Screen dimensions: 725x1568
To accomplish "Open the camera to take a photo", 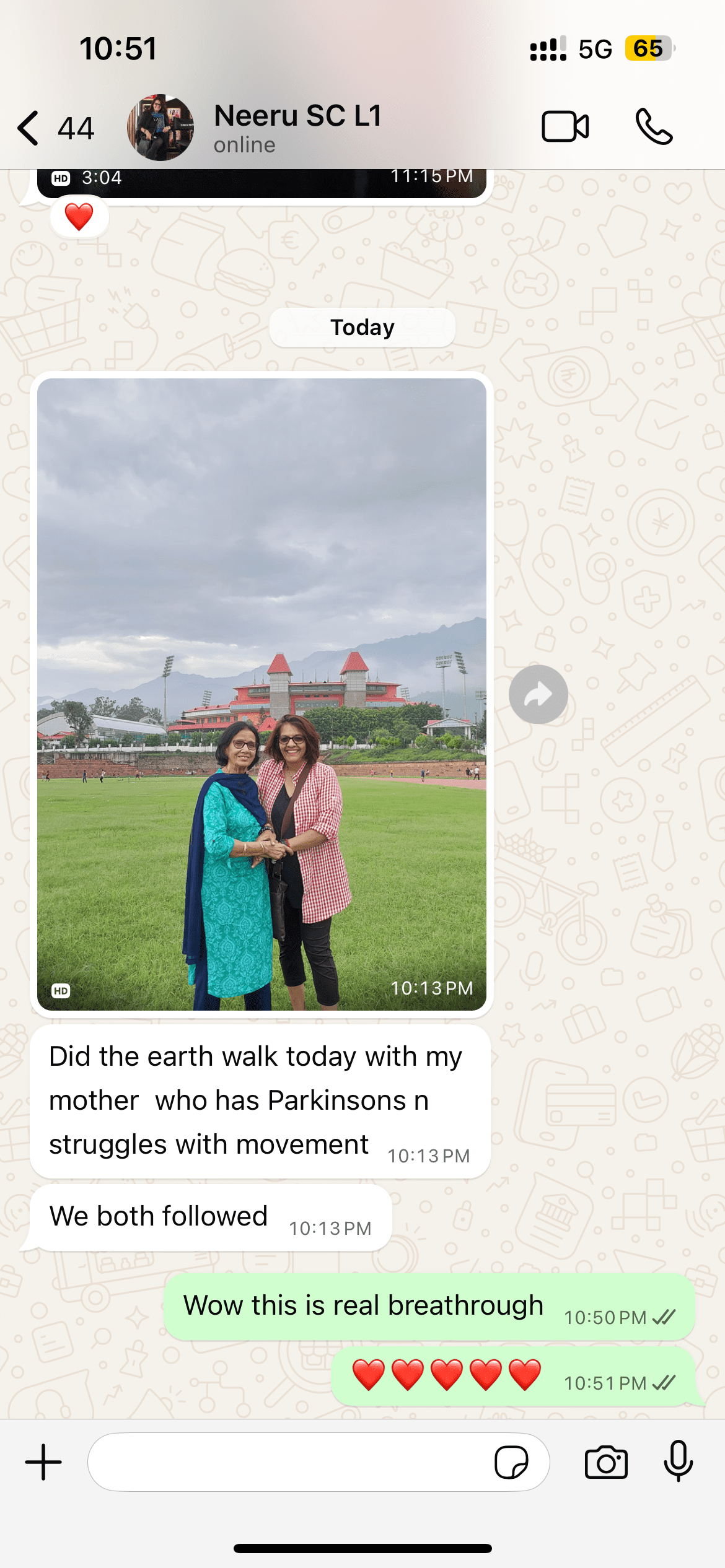I will [x=606, y=1462].
